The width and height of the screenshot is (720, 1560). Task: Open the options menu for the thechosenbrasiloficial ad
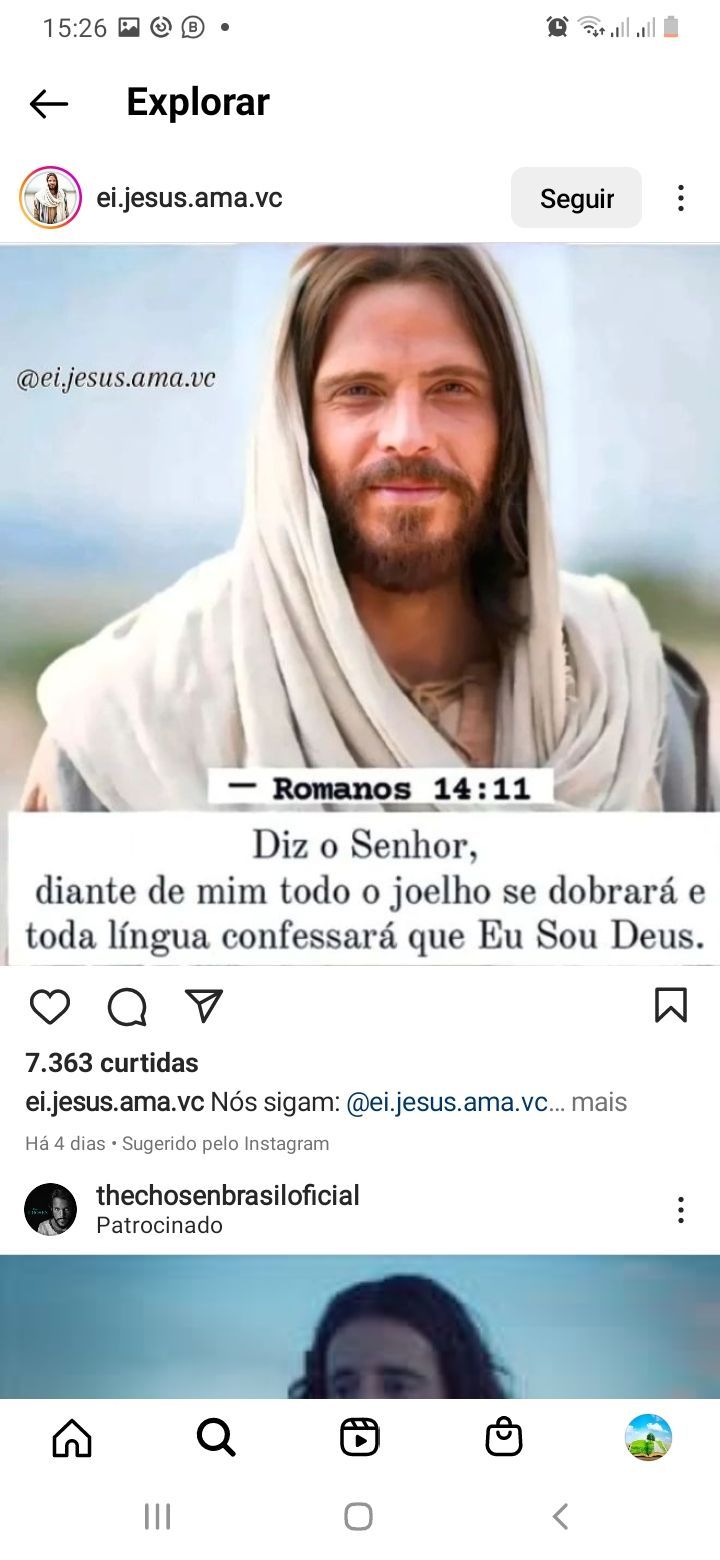point(681,1210)
